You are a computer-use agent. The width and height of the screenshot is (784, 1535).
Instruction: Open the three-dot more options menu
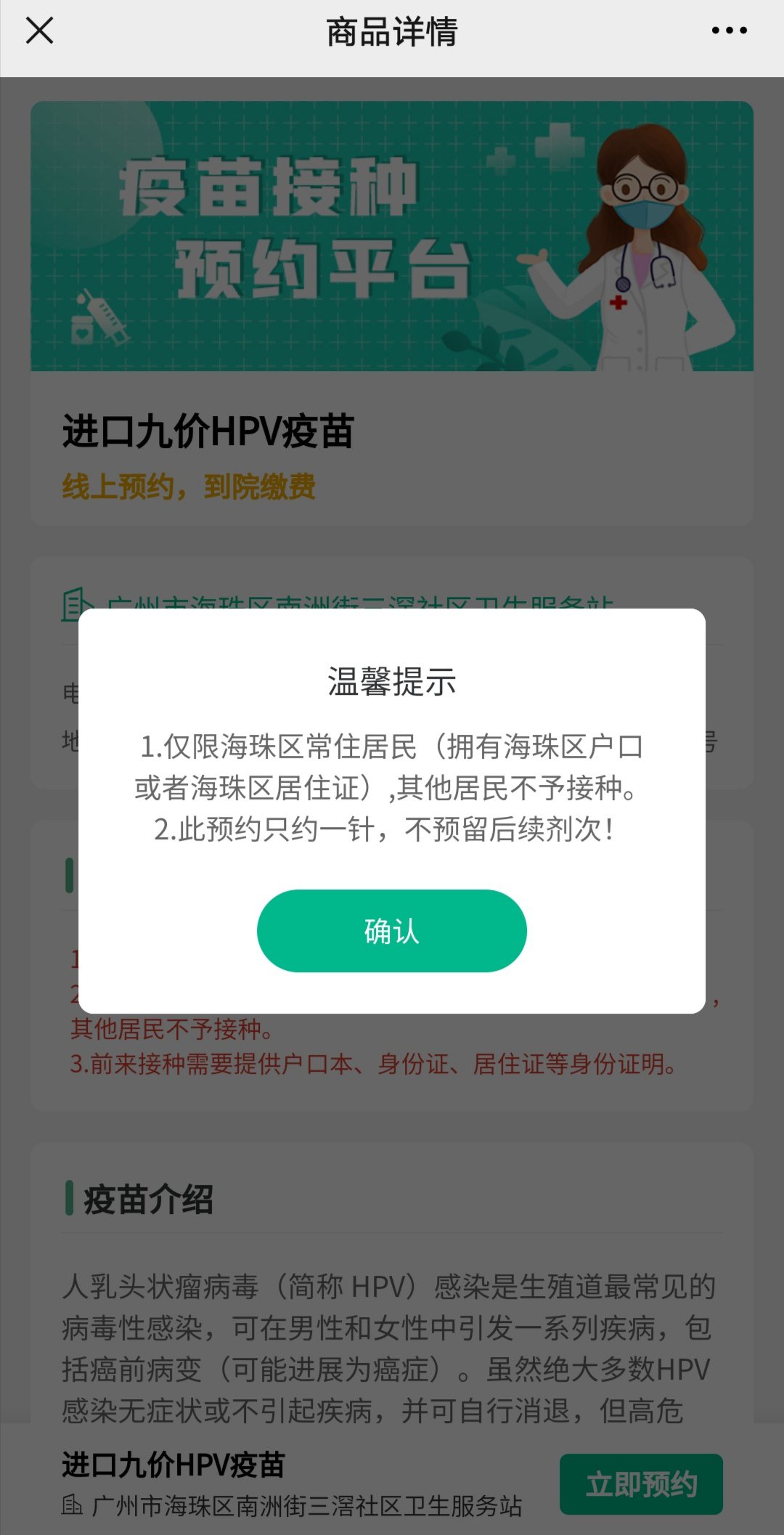729,31
